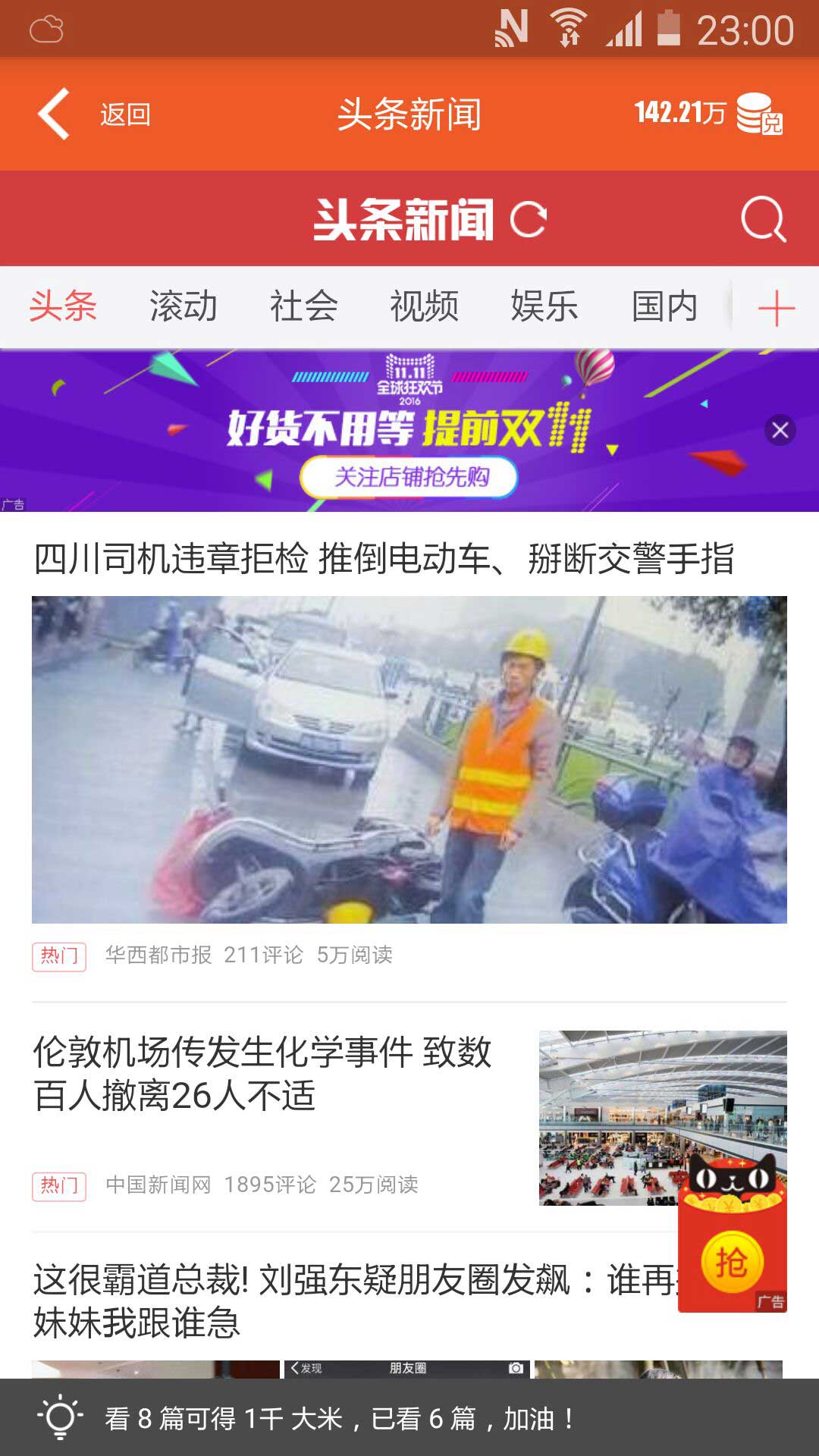Switch to the 社会 tab

[303, 307]
